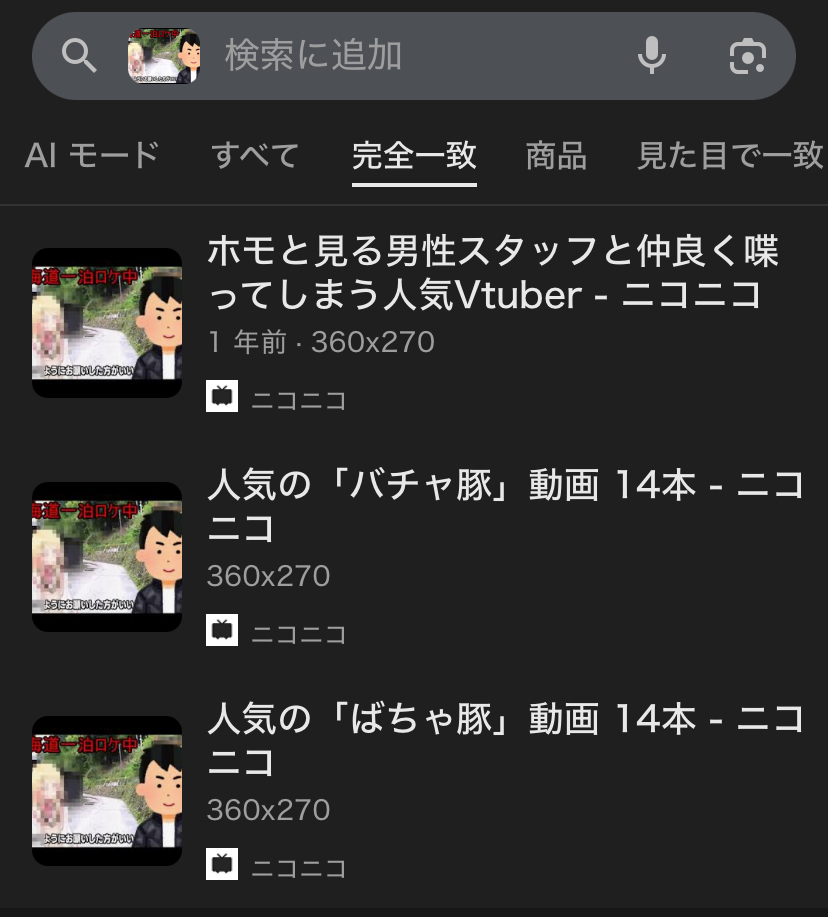Image resolution: width=828 pixels, height=917 pixels.
Task: Open the 人気Vtuber ニコニコ result
Action: pos(492,273)
